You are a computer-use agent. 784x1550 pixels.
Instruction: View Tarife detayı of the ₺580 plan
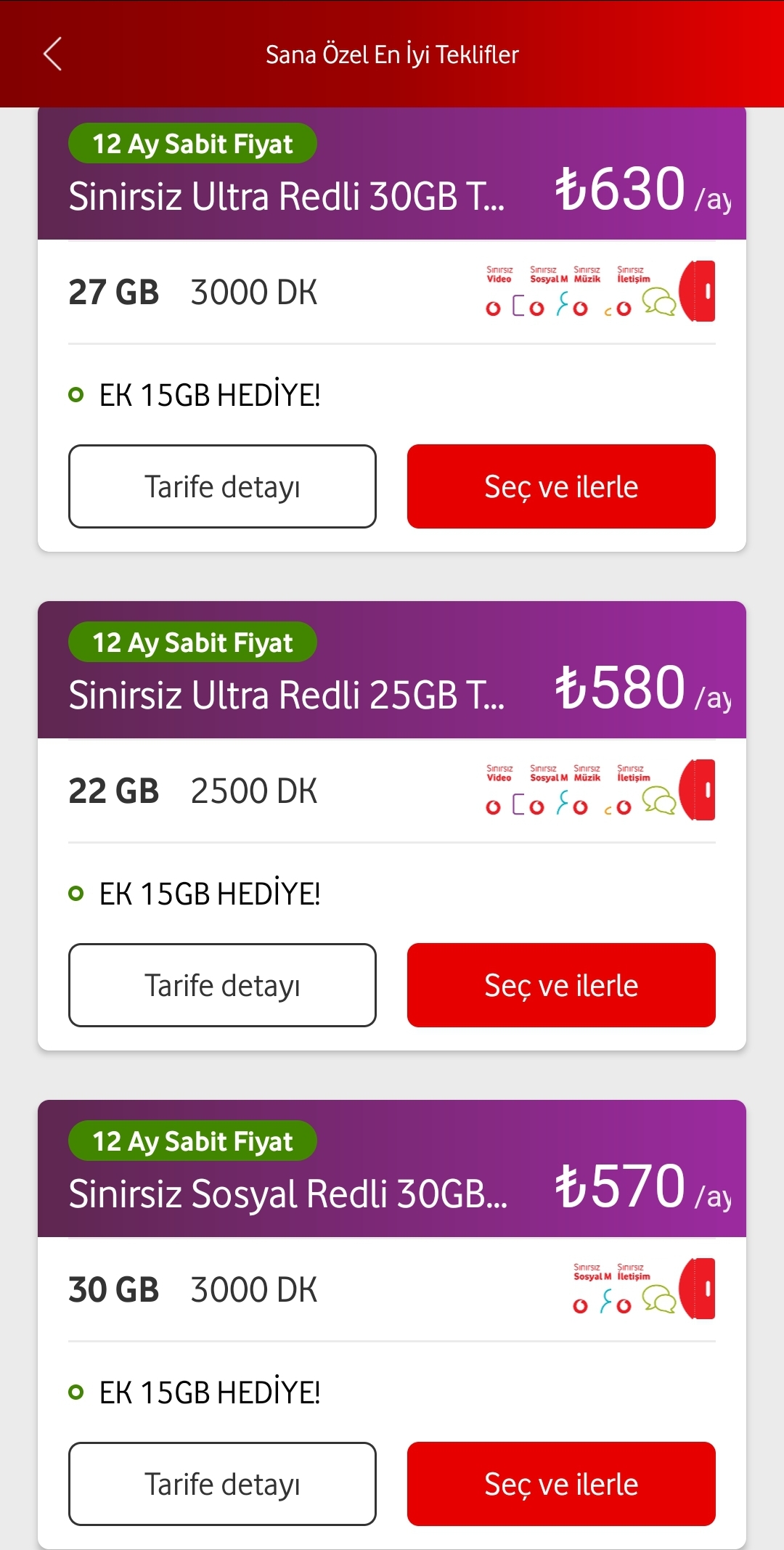click(x=222, y=985)
